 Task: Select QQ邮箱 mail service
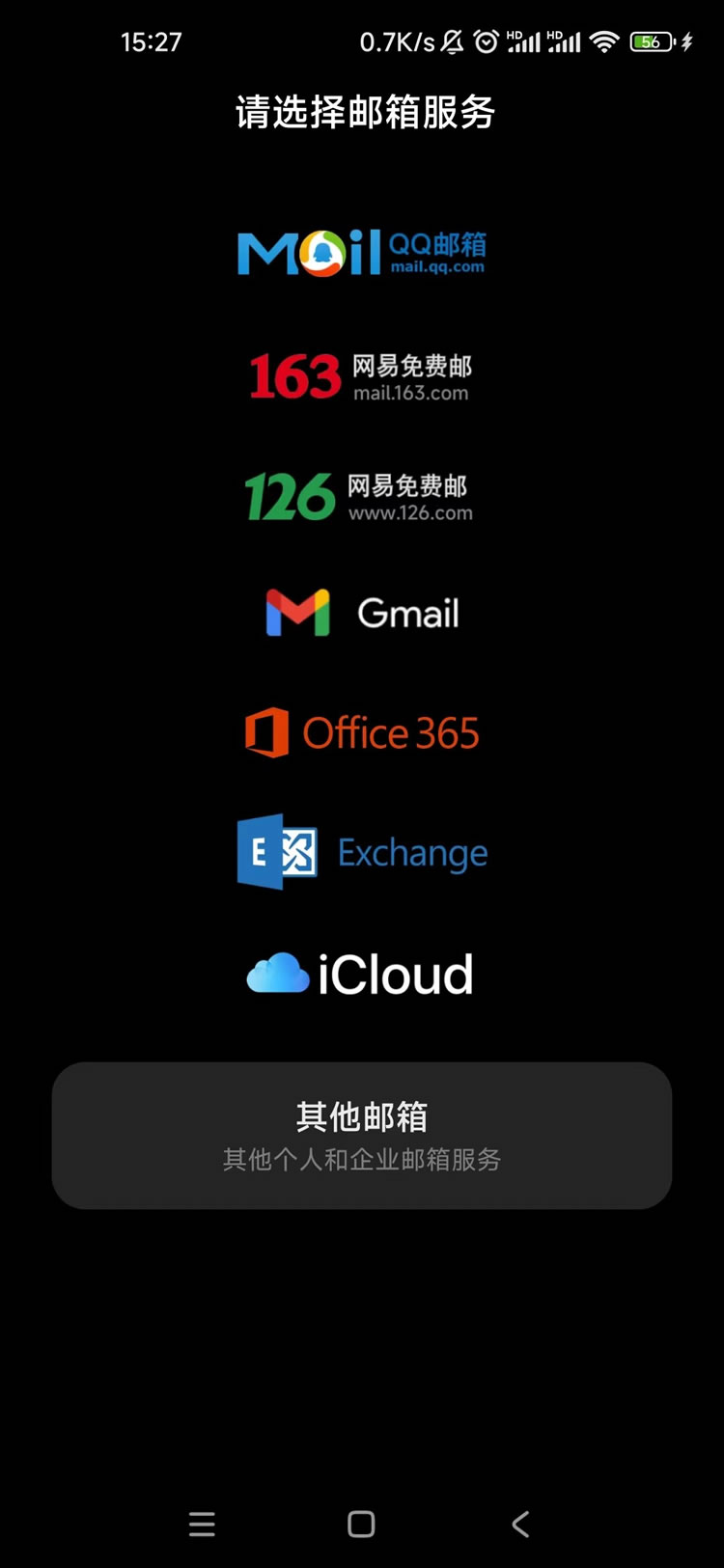click(x=361, y=253)
